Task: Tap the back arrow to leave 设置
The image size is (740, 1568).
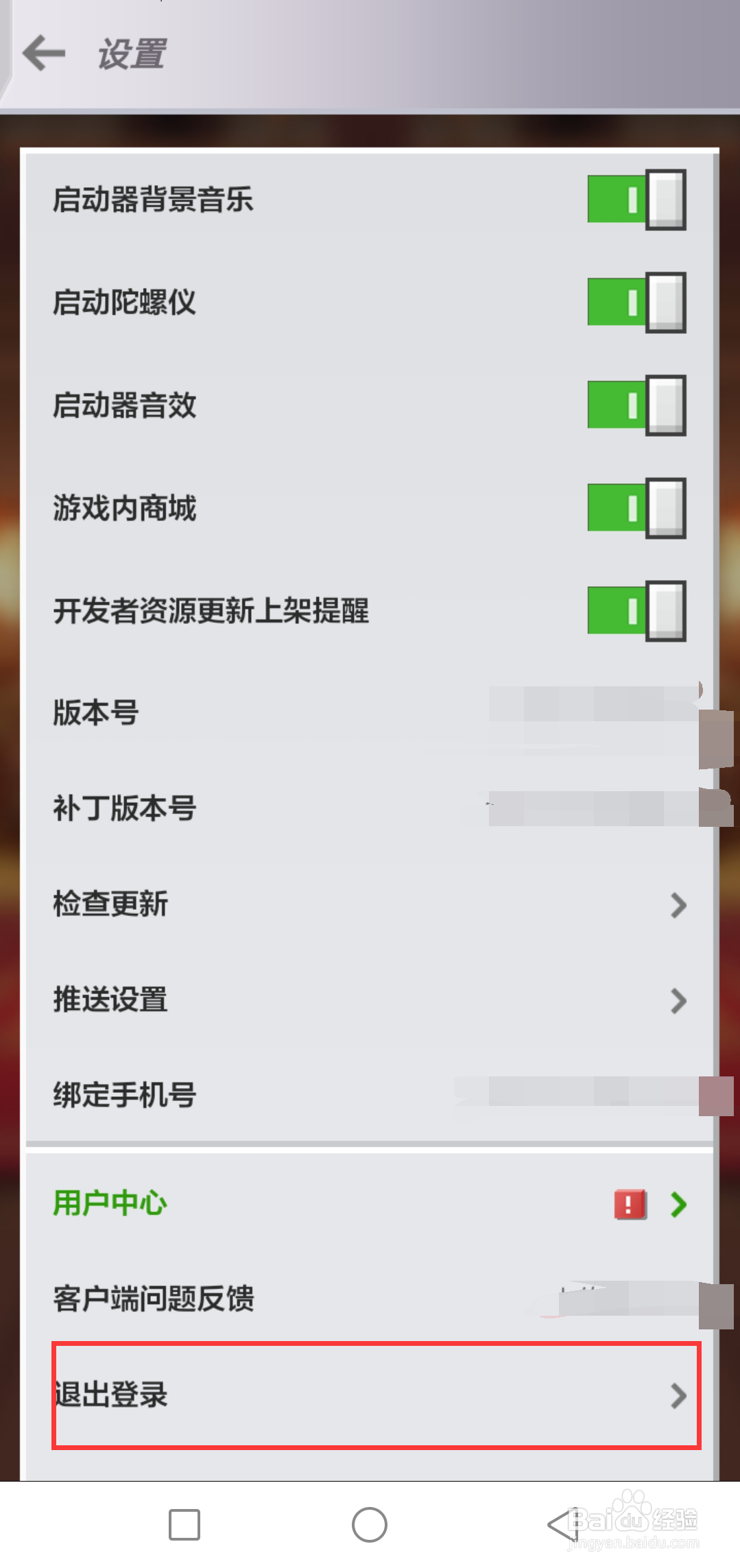Action: pos(43,53)
